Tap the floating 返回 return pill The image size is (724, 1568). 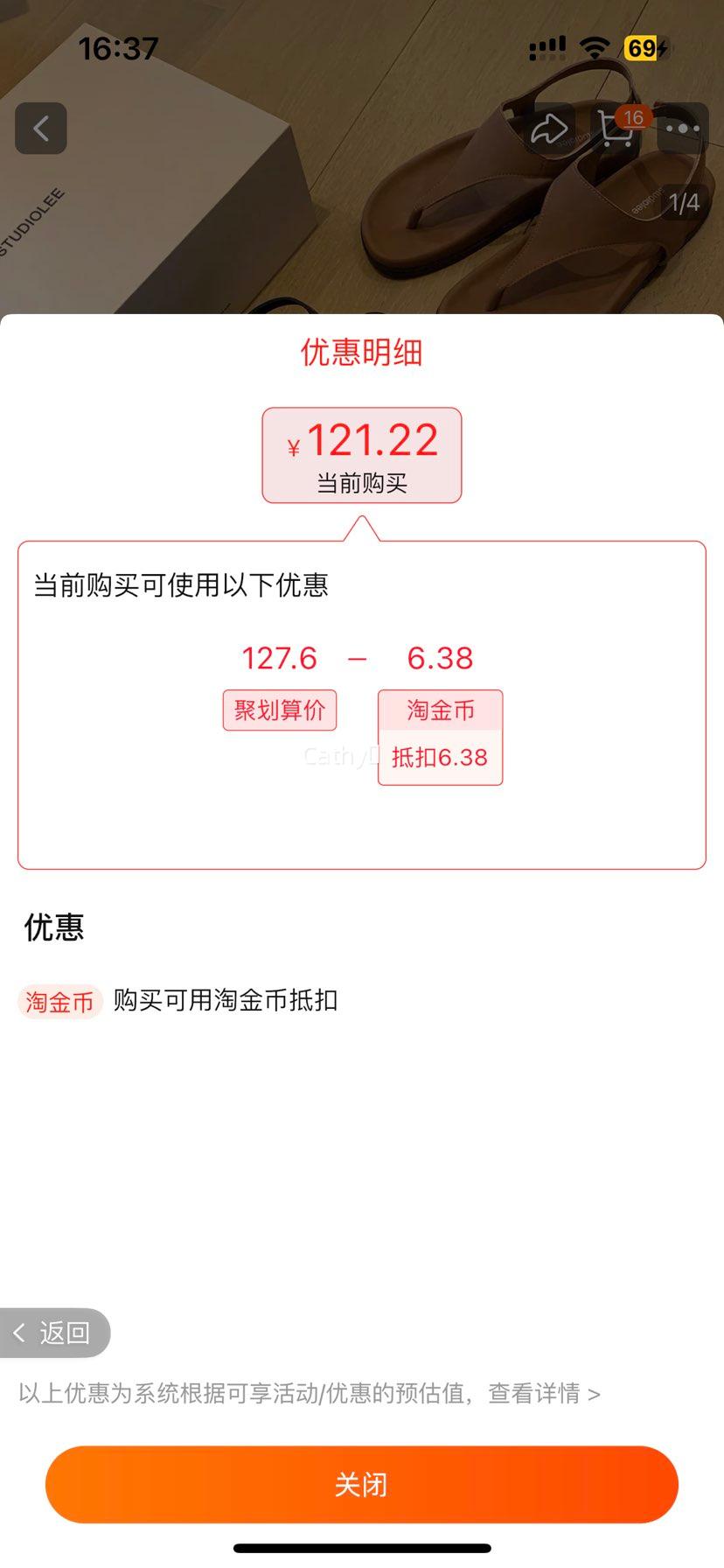tap(54, 1333)
